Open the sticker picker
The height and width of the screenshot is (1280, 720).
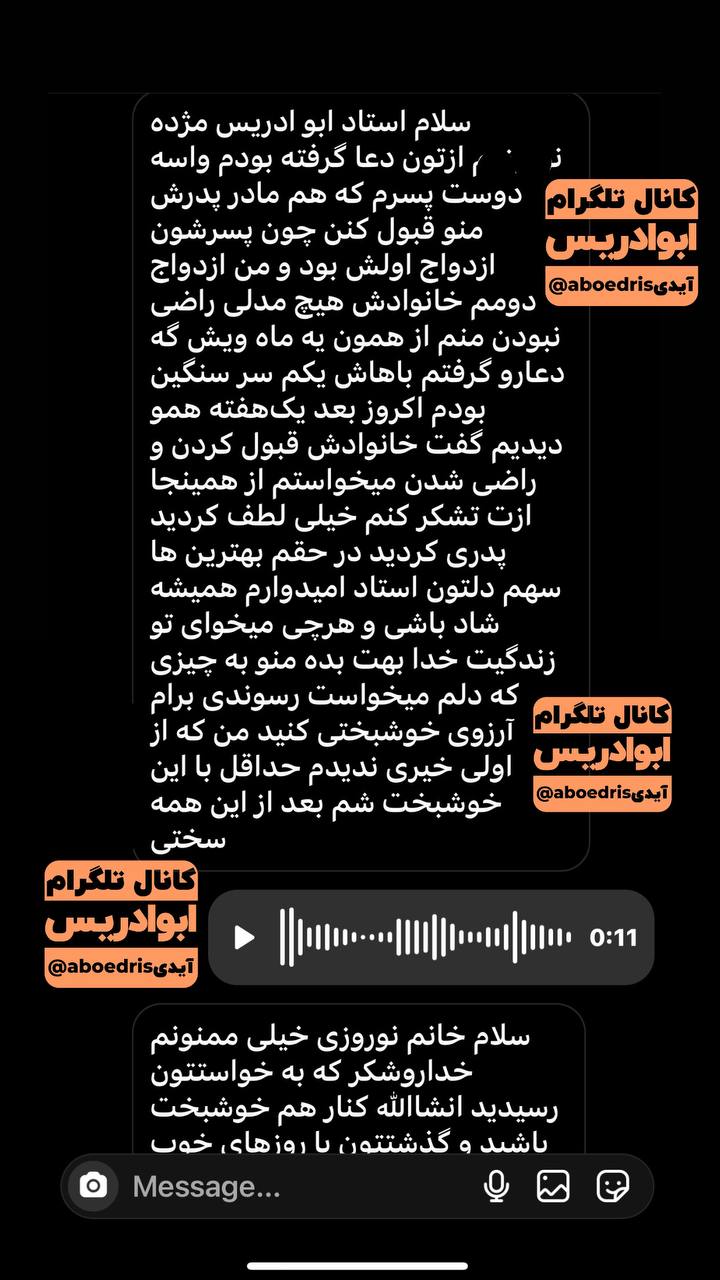tap(612, 1186)
